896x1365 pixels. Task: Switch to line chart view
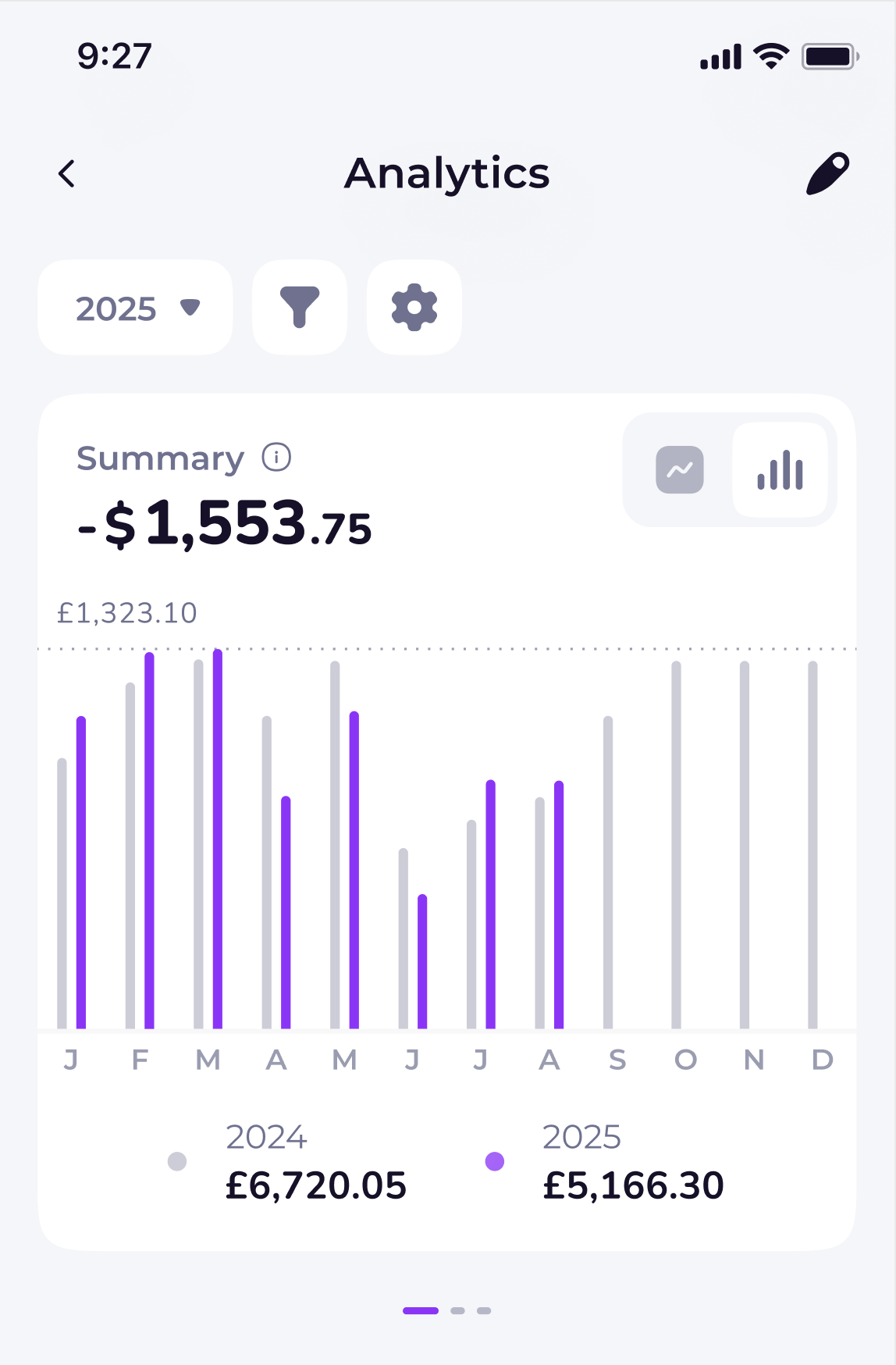tap(680, 470)
